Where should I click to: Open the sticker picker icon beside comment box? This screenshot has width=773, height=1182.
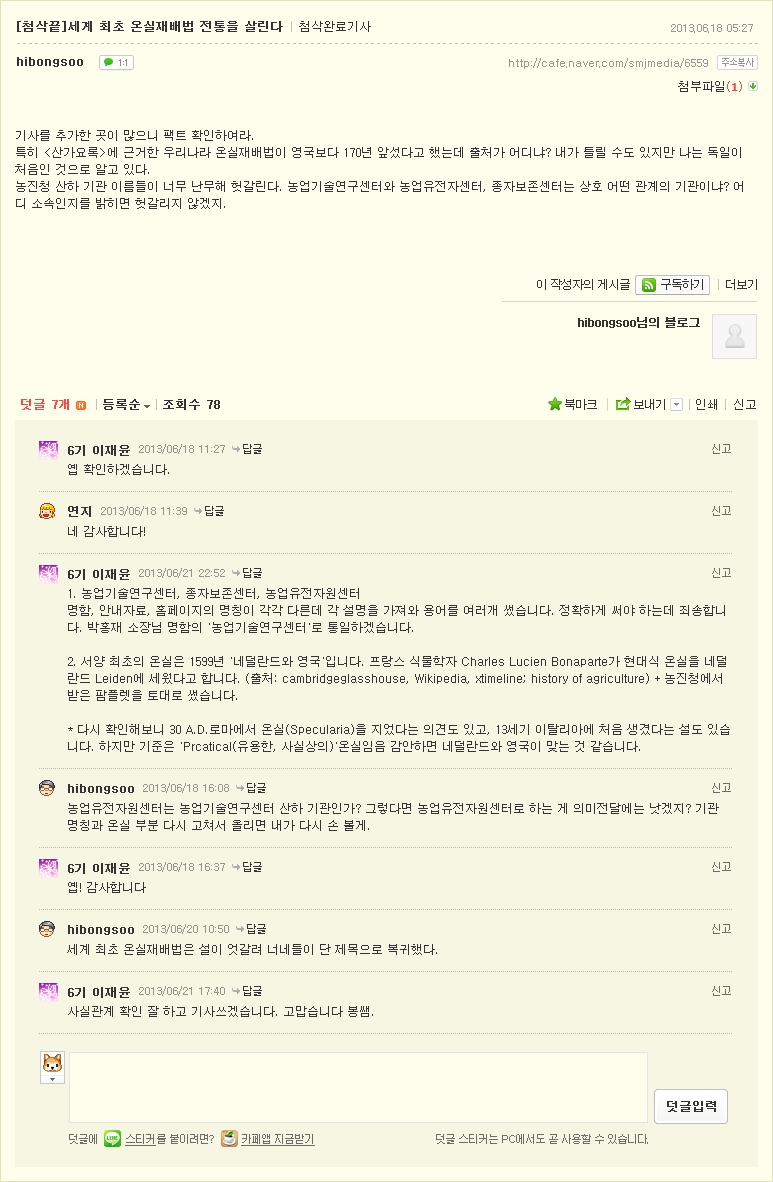[x=52, y=1067]
